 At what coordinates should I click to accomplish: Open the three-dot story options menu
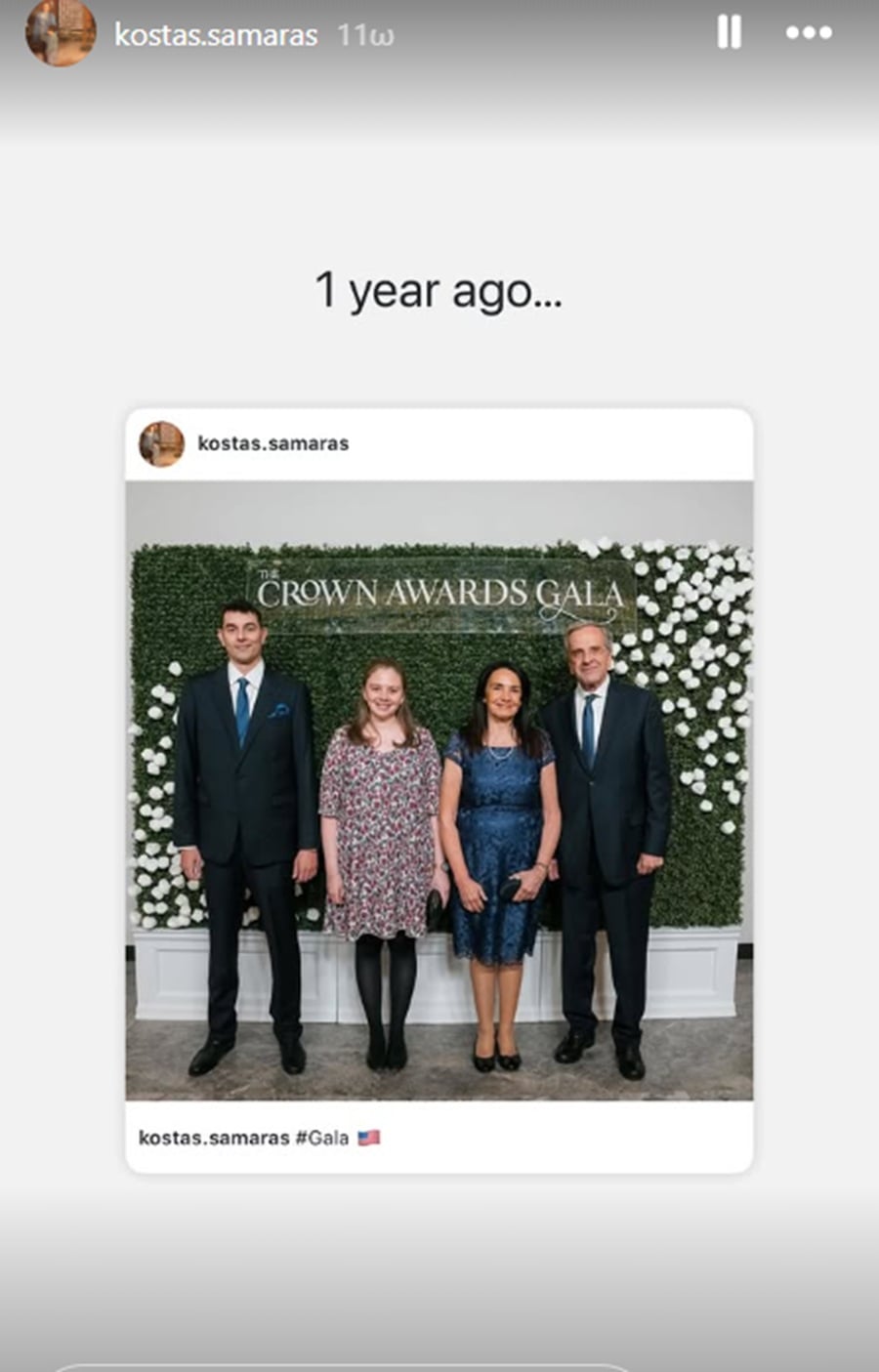tap(809, 33)
